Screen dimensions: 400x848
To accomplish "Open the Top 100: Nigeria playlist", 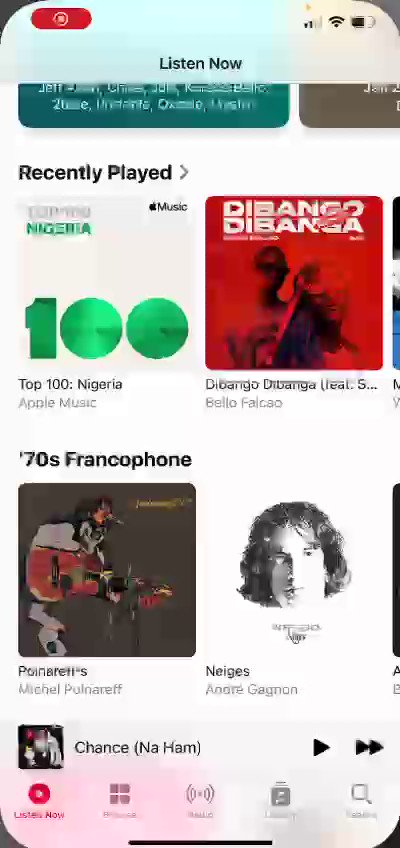I will point(106,283).
